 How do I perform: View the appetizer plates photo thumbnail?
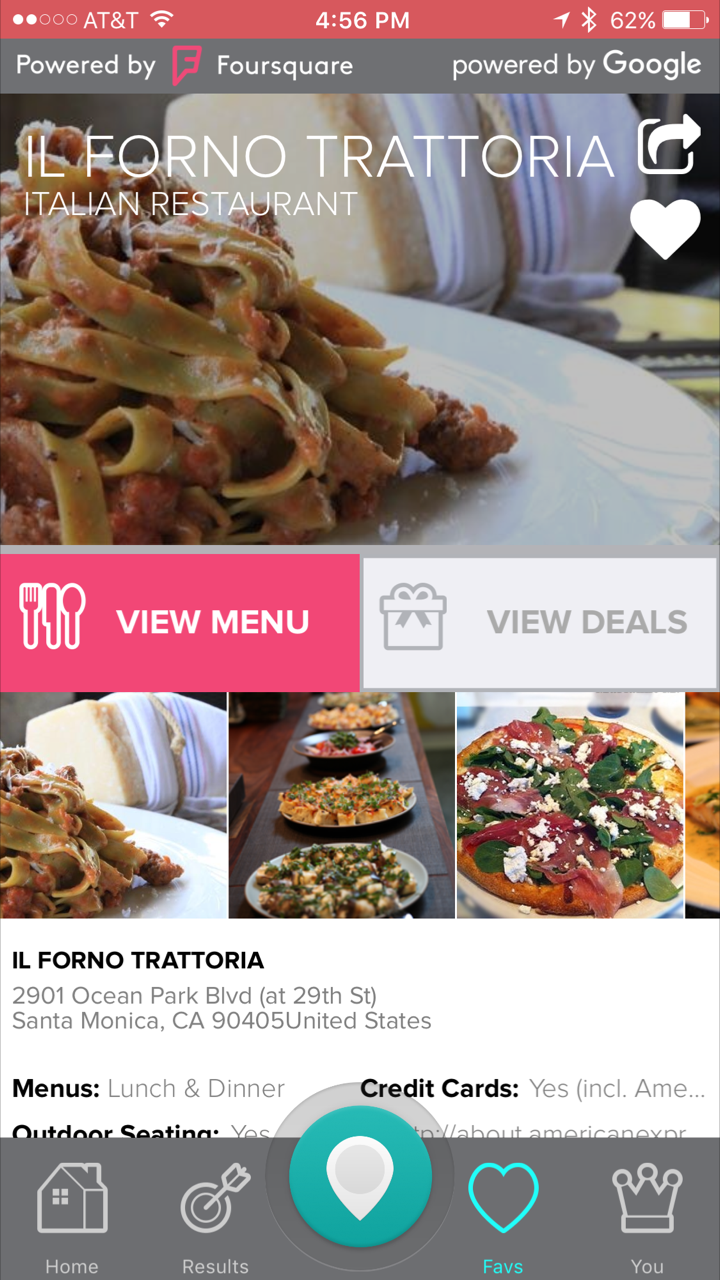(x=342, y=805)
